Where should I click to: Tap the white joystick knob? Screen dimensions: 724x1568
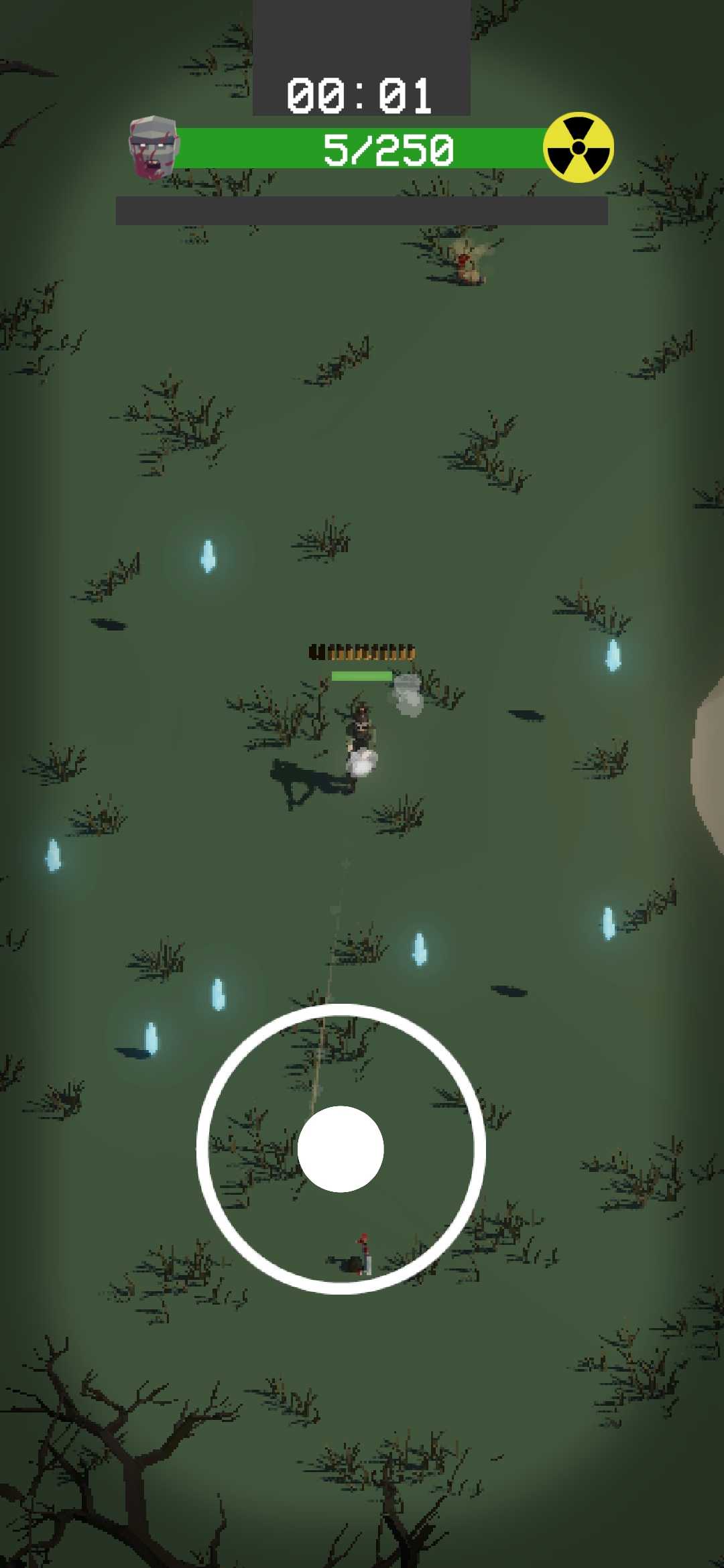pos(341,1149)
